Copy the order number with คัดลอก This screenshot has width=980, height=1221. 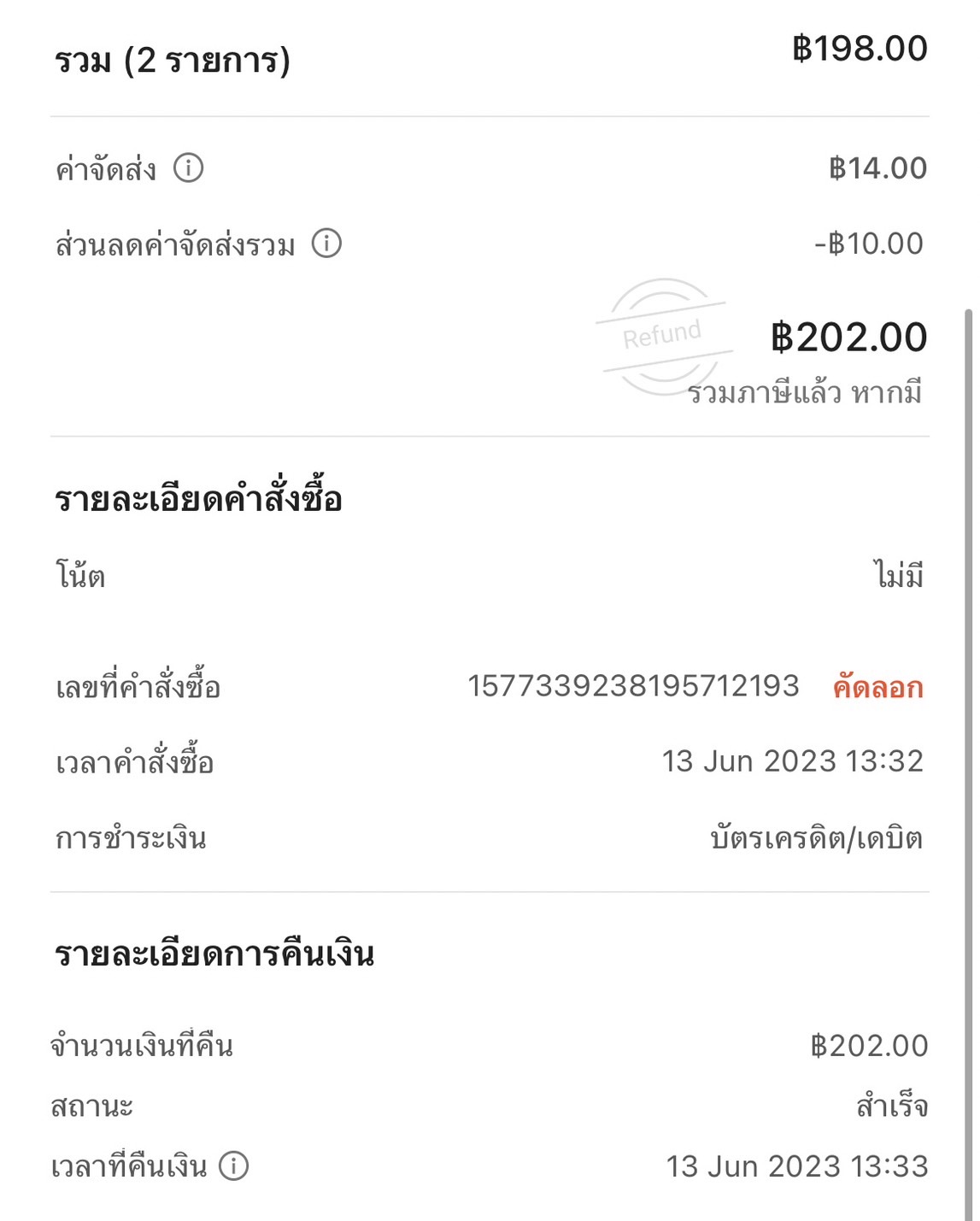pyautogui.click(x=877, y=687)
